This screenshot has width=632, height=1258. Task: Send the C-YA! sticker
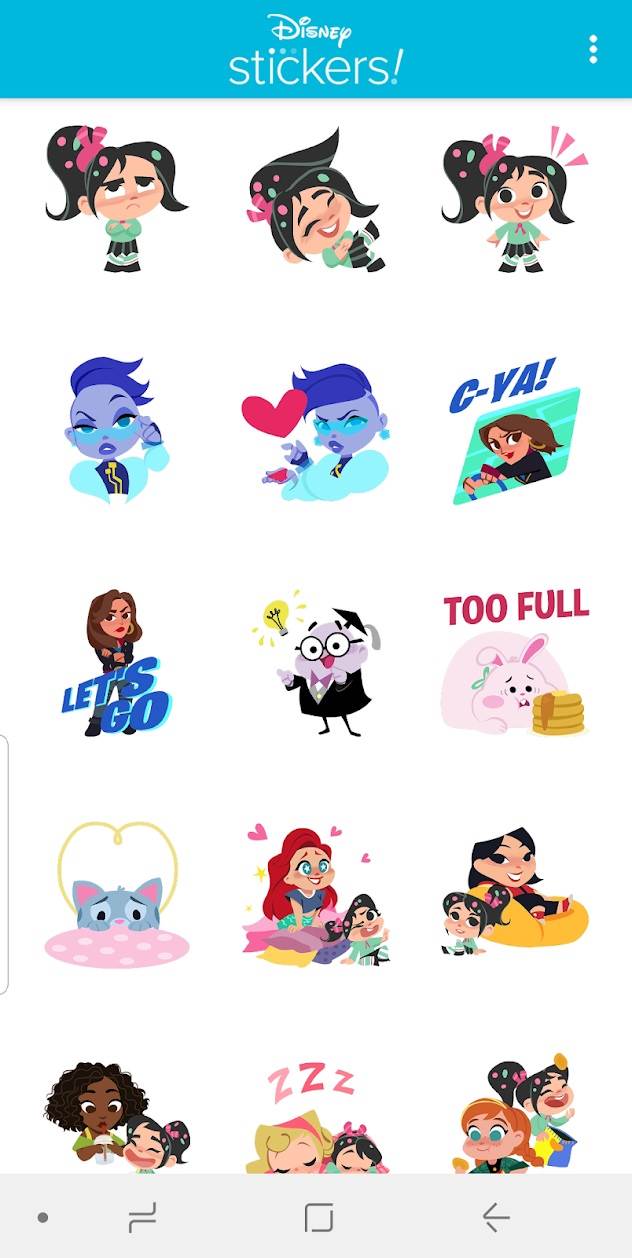[x=513, y=431]
